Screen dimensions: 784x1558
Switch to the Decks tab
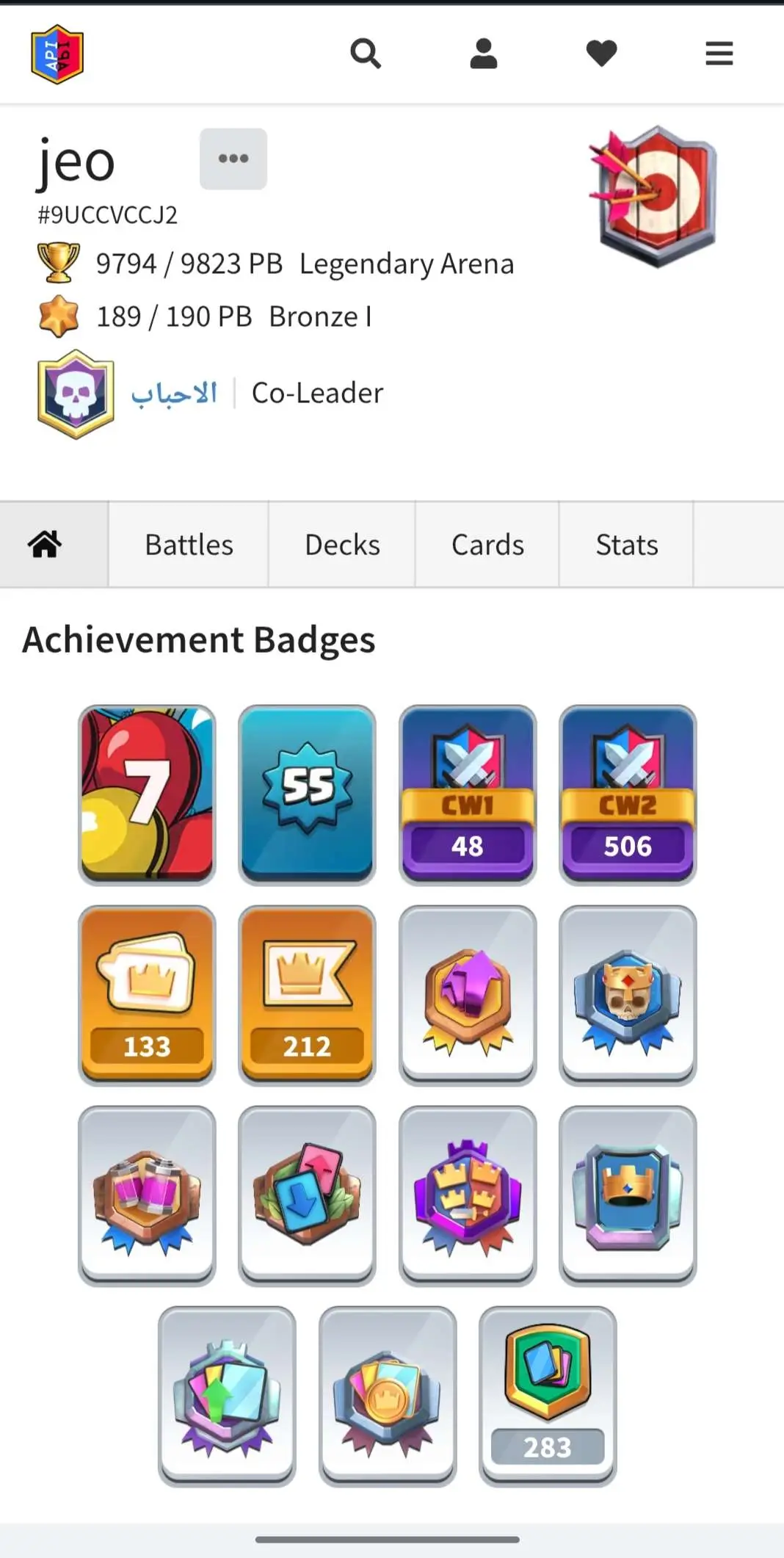[x=342, y=545]
